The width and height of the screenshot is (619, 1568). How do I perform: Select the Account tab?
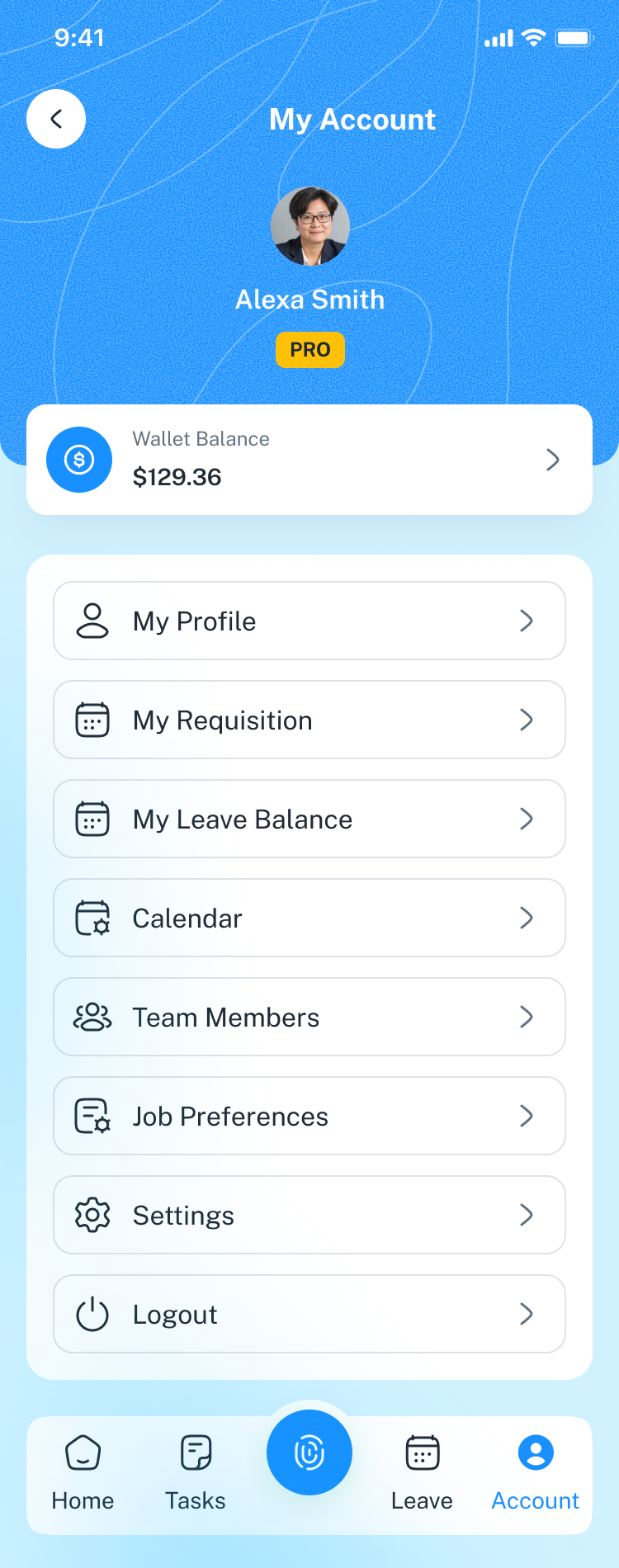pos(536,1473)
